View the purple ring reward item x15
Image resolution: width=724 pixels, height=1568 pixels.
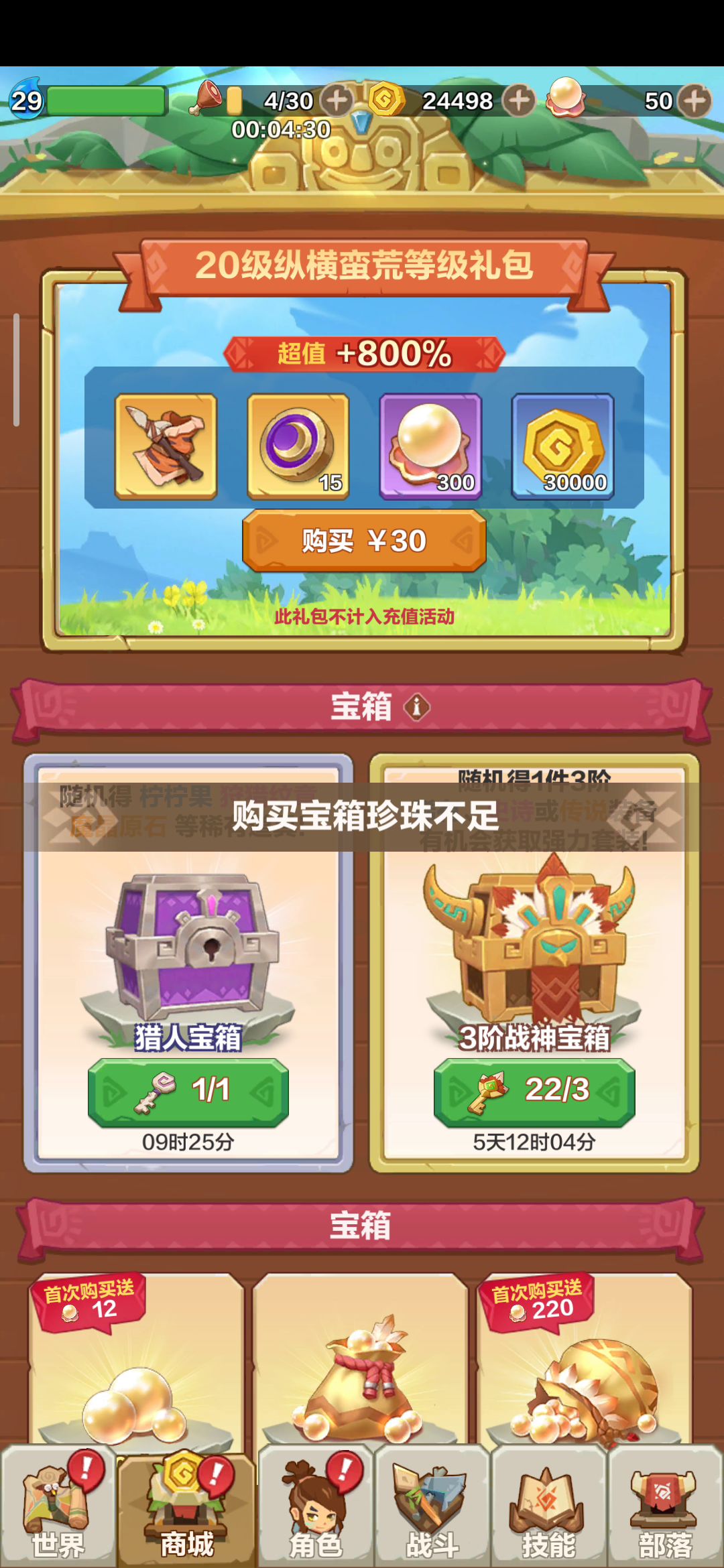pos(298,446)
